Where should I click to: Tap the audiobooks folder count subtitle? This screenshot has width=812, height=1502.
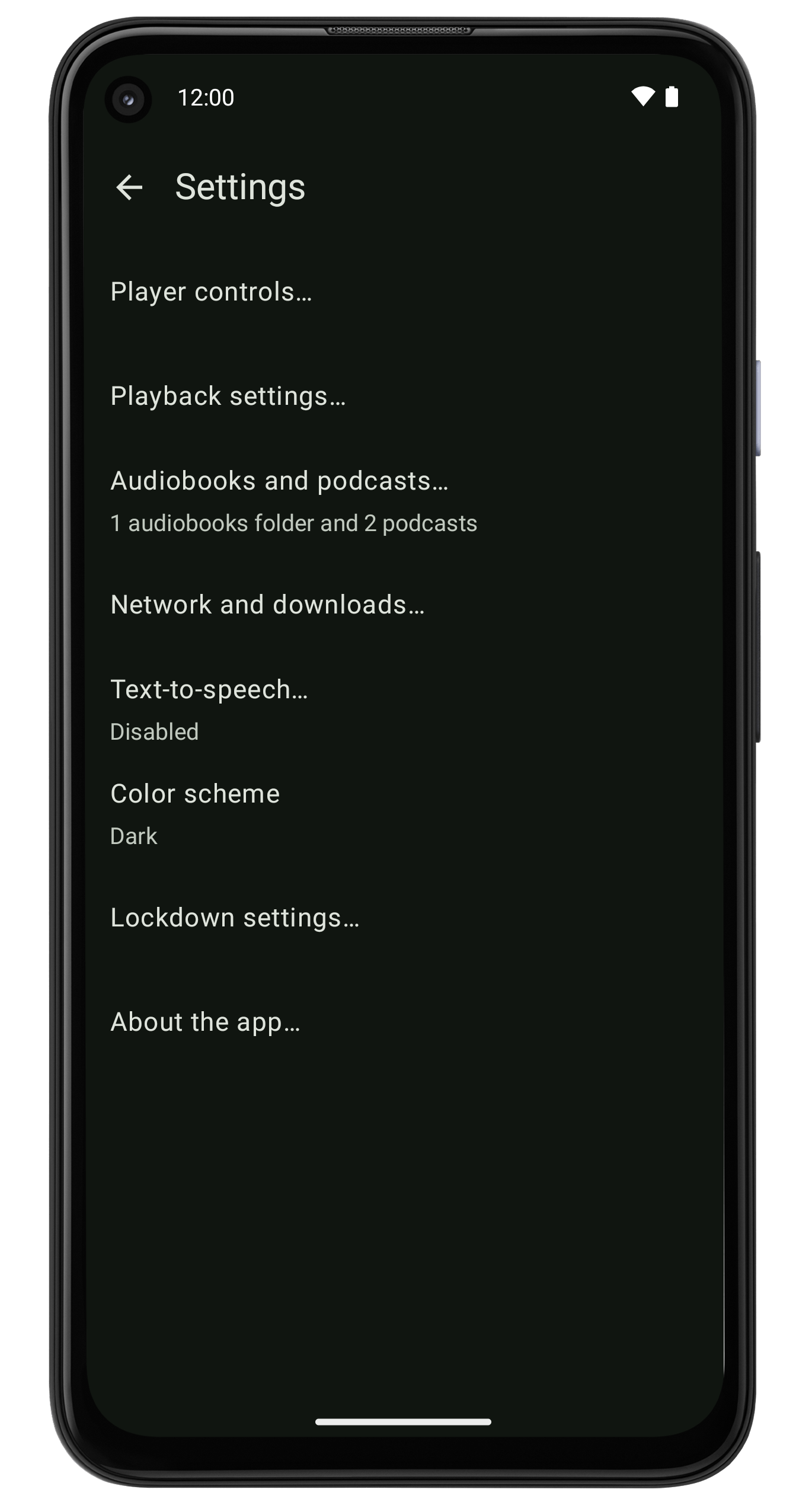(x=294, y=523)
